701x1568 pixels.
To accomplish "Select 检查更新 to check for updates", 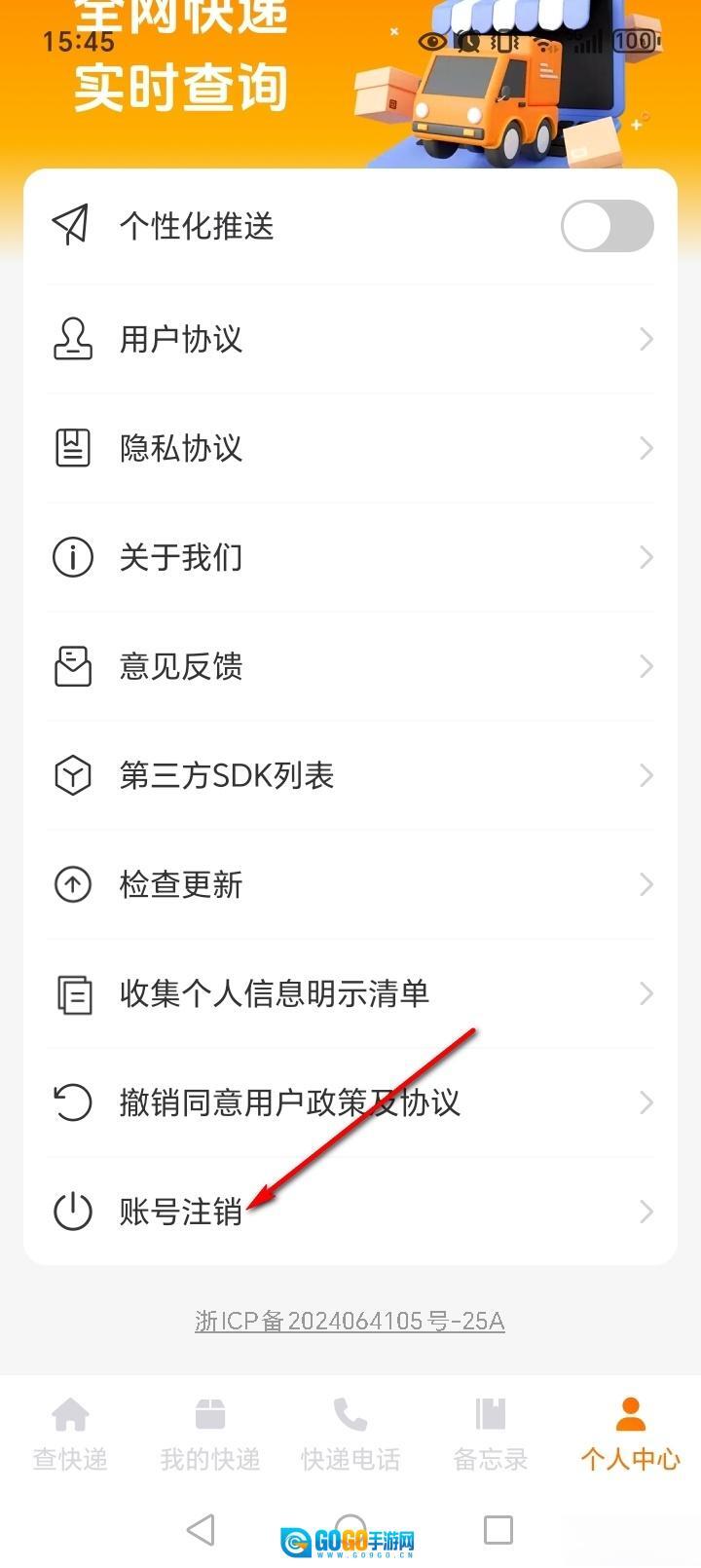I will click(x=350, y=884).
